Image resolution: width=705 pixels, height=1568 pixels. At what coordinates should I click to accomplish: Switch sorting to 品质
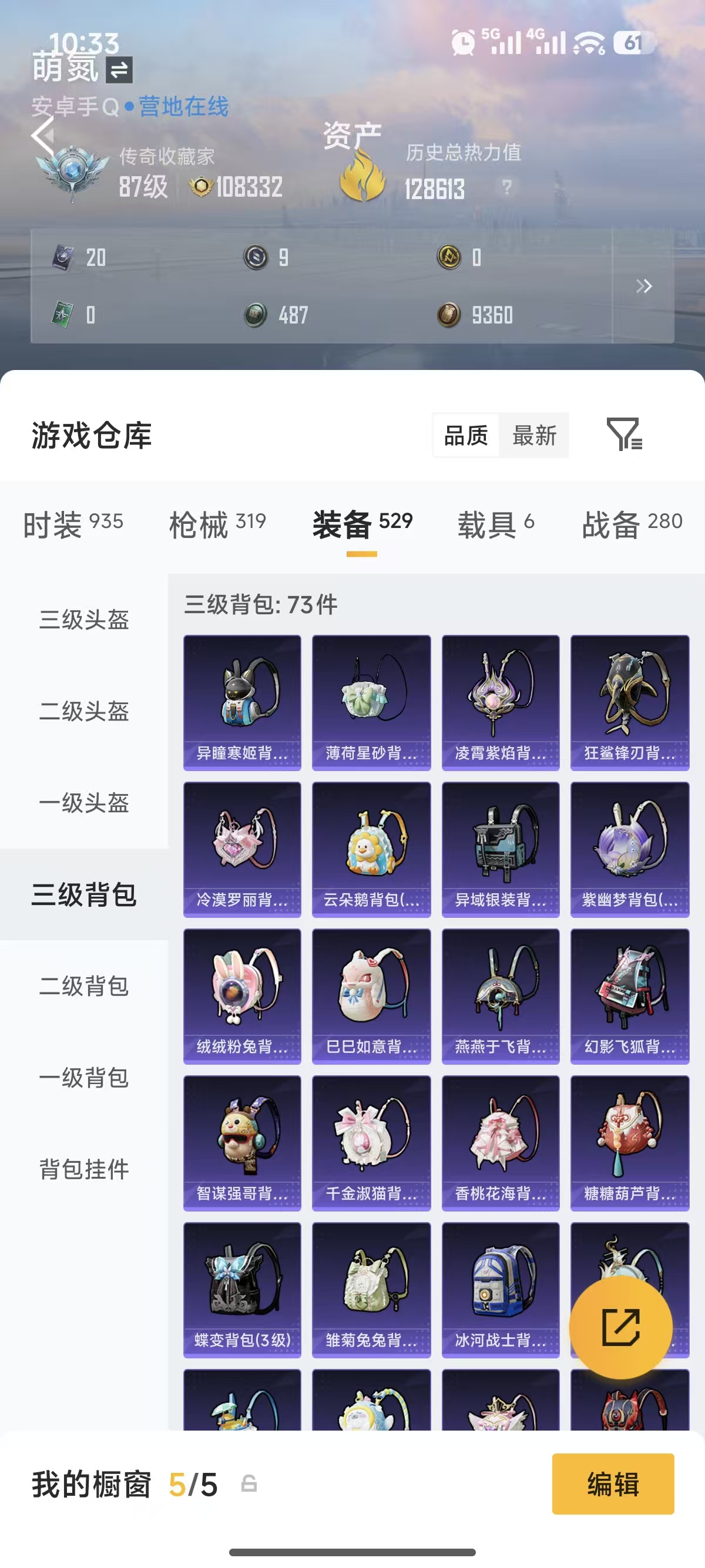pyautogui.click(x=466, y=436)
